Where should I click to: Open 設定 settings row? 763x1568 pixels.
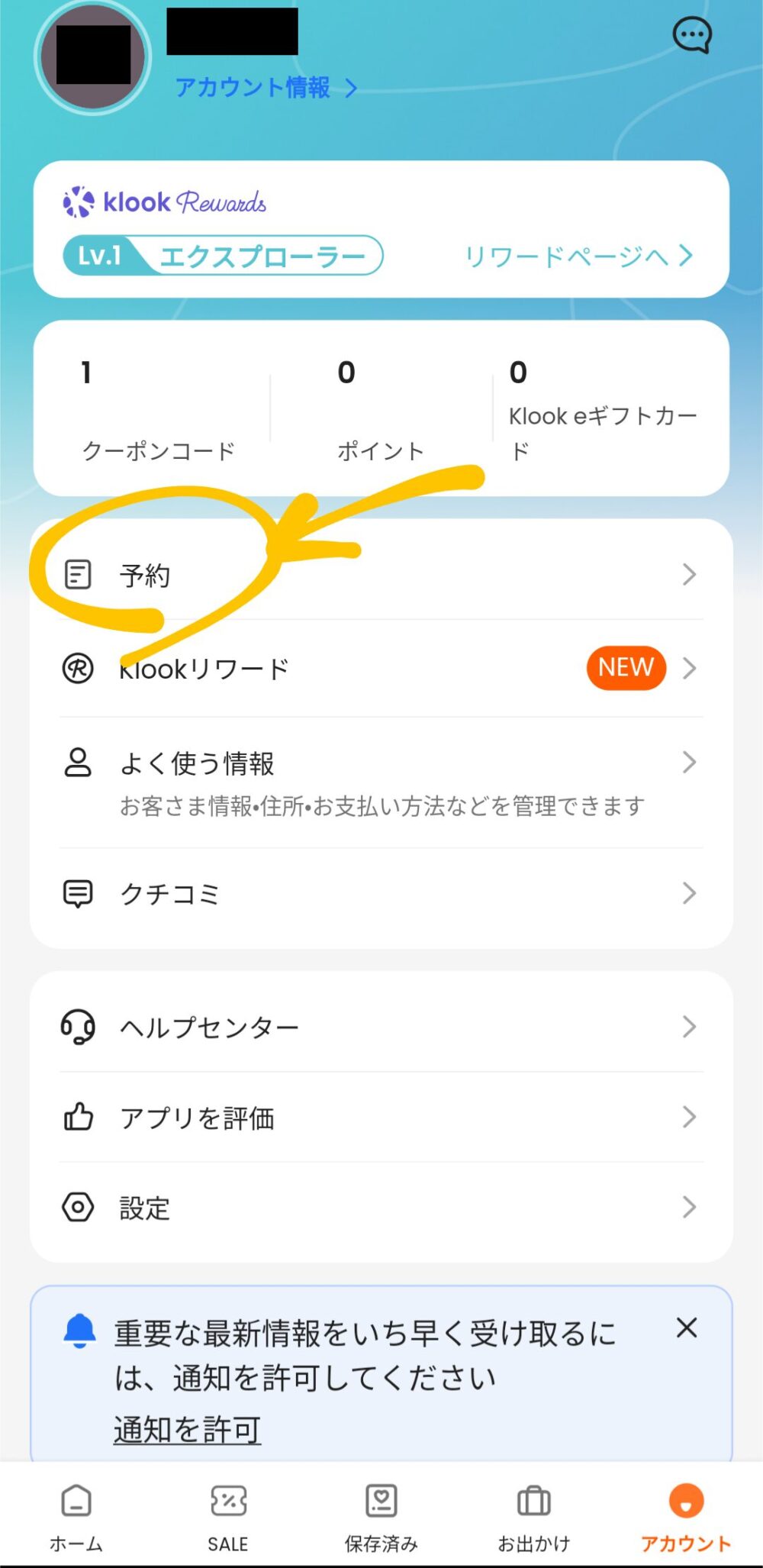click(381, 1208)
